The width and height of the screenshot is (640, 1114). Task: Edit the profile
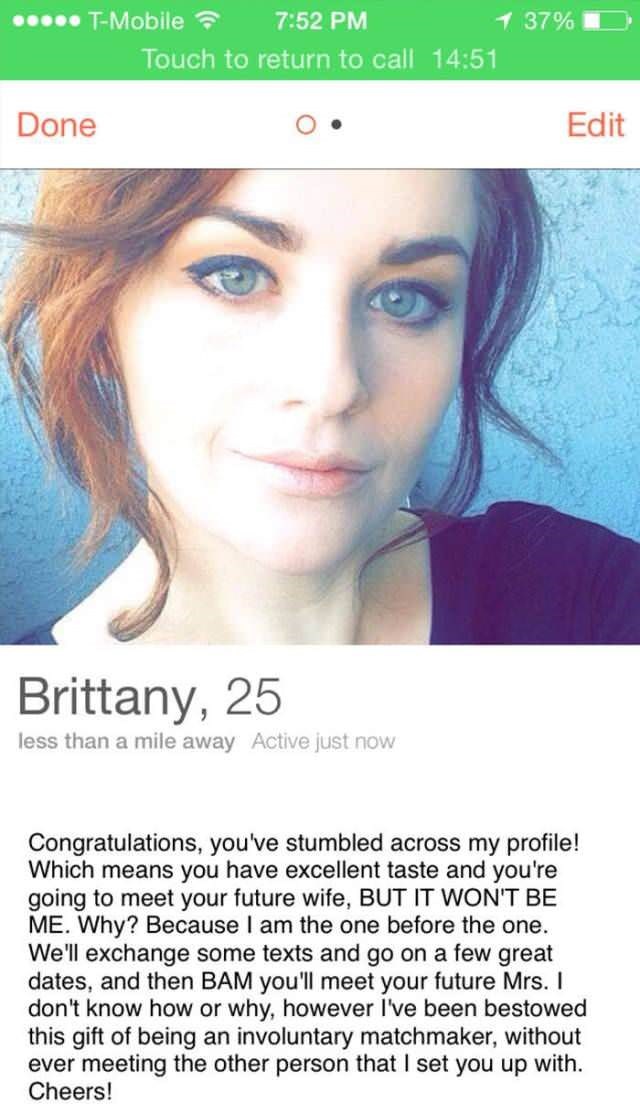pos(594,125)
